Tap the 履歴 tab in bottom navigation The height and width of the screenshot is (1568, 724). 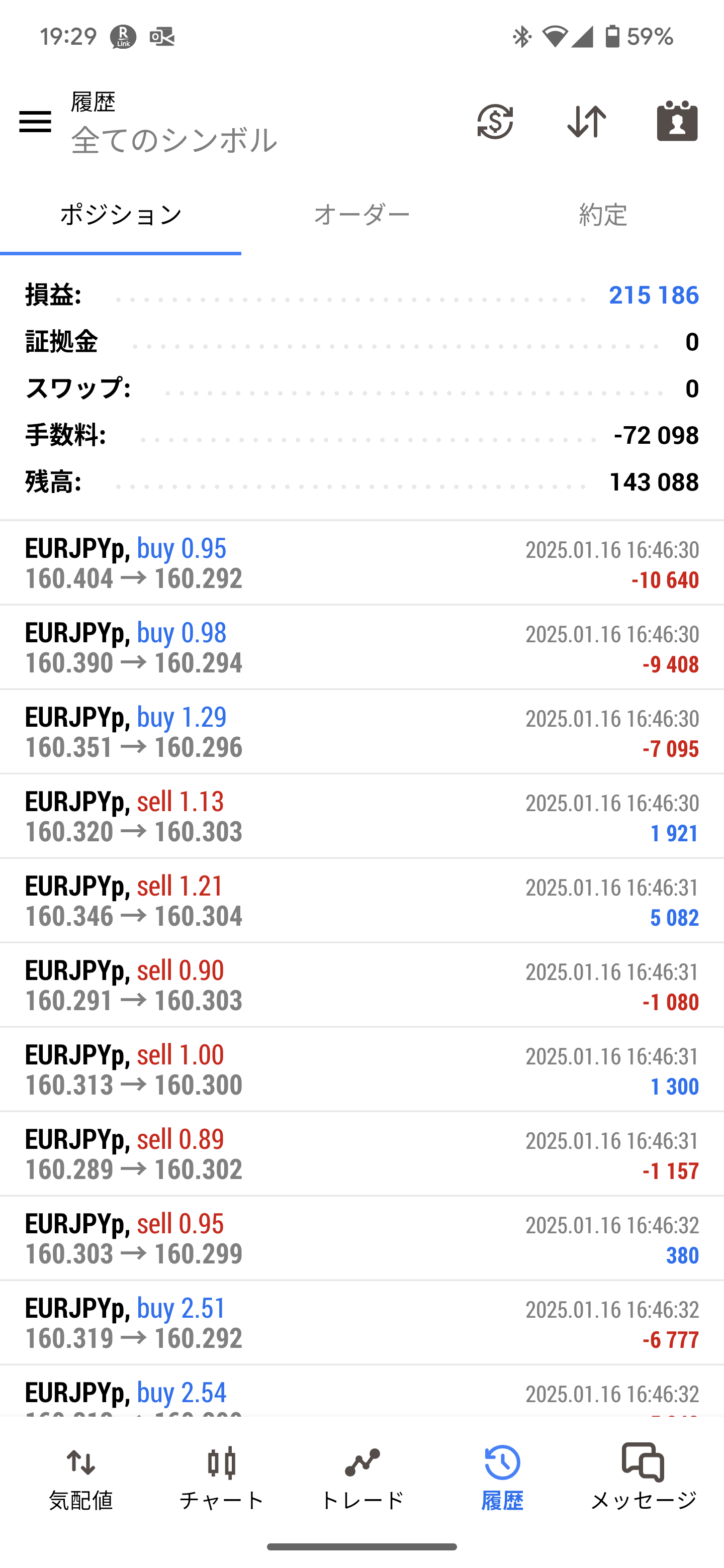(502, 1478)
